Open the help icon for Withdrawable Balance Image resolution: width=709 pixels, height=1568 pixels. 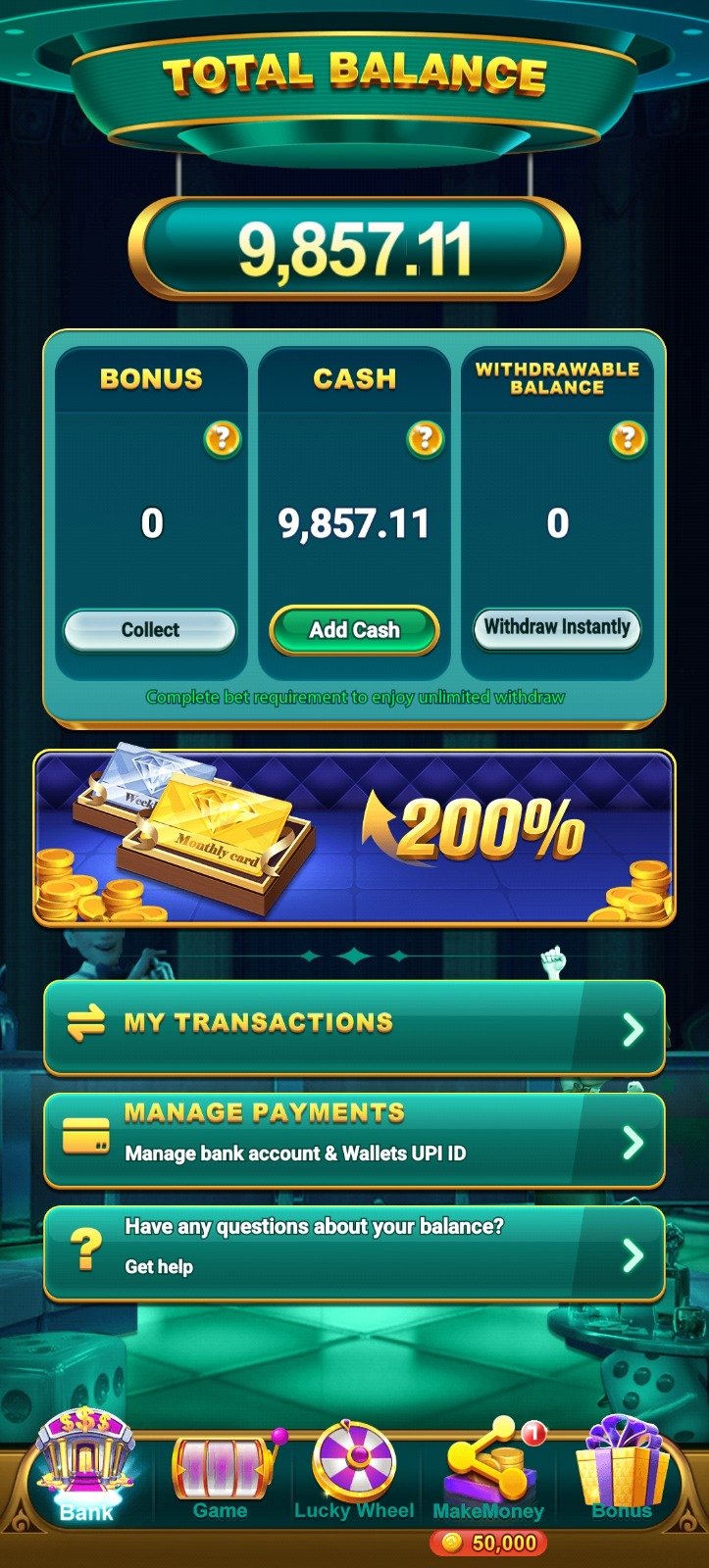[628, 437]
